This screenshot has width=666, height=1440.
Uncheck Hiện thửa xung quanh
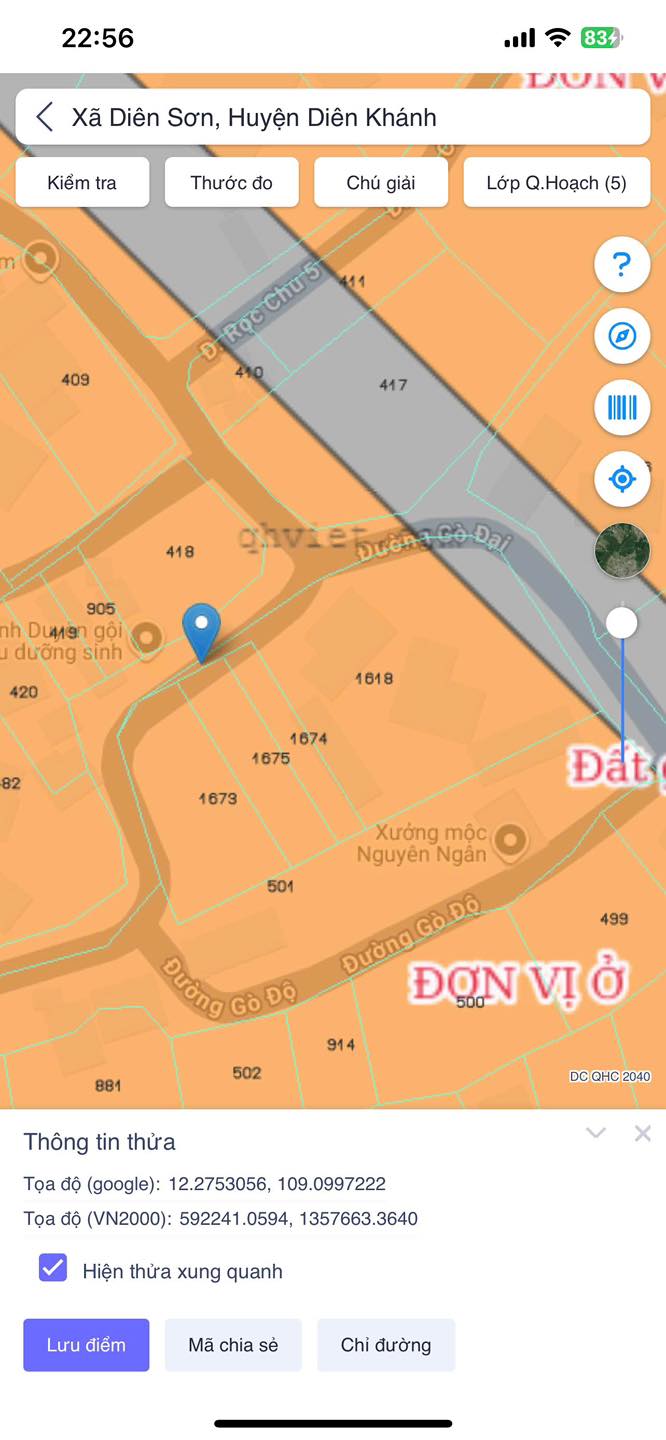click(x=53, y=1268)
